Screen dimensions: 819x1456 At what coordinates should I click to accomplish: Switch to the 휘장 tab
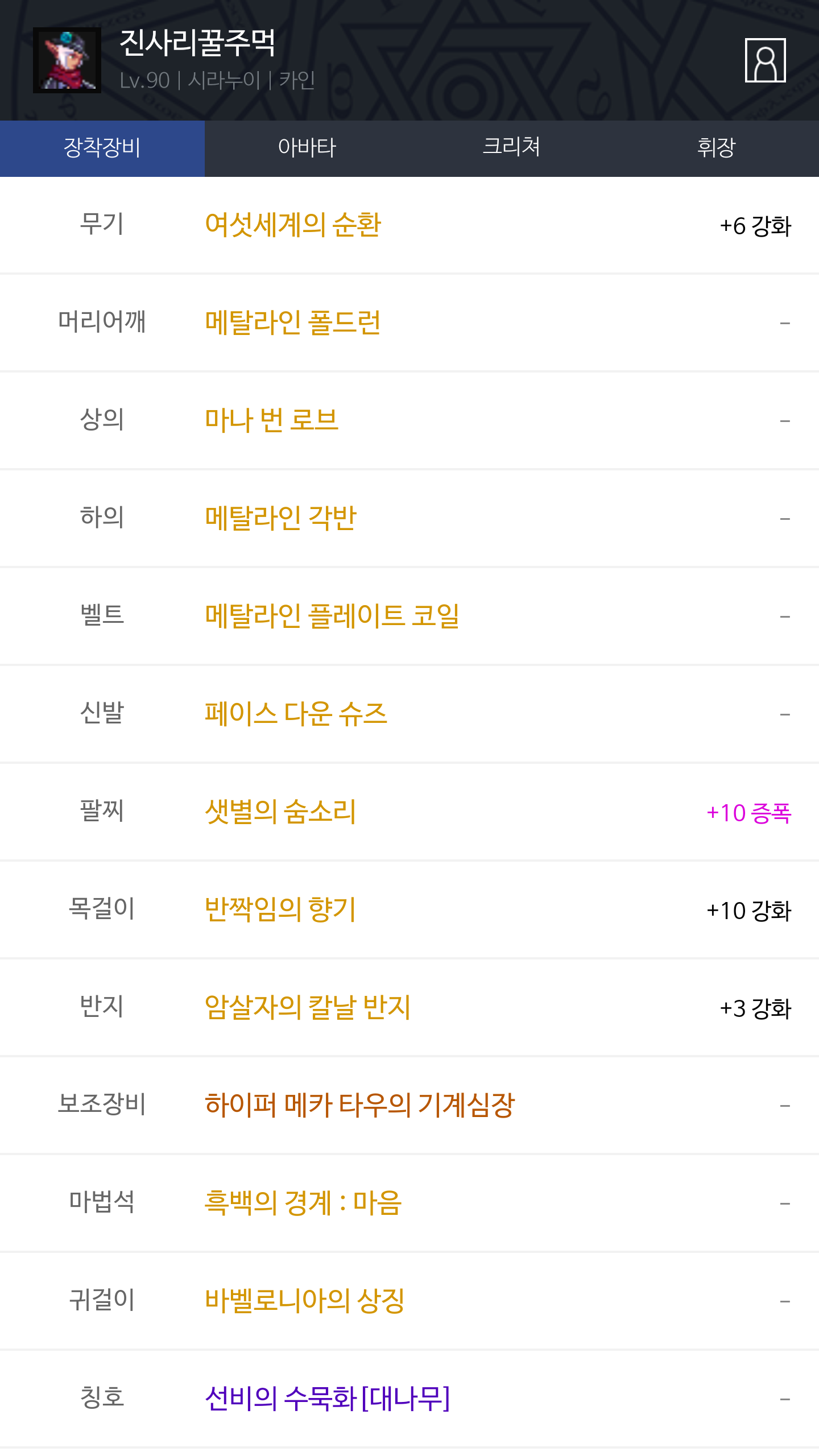click(717, 148)
